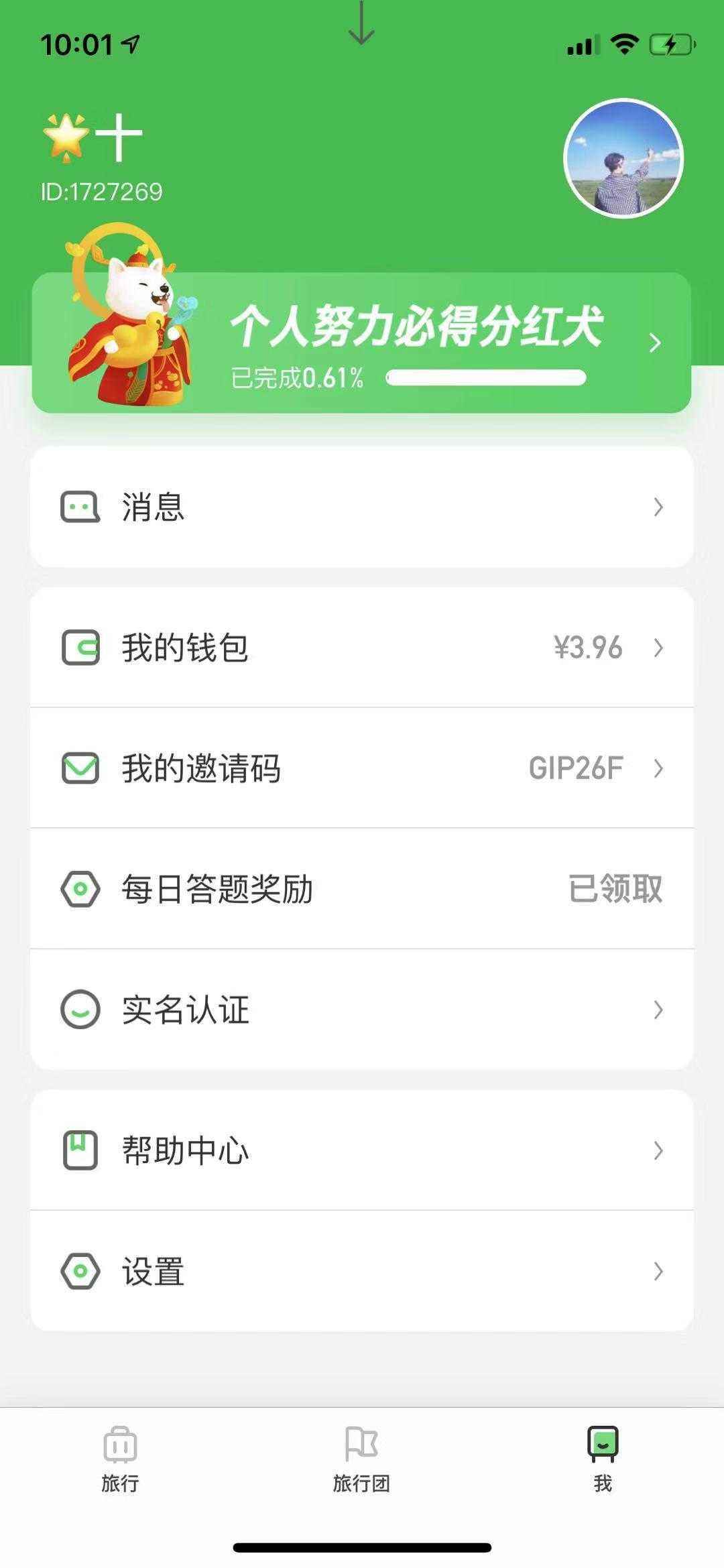Click the 已领取 claimed reward label
The image size is (724, 1568).
pos(615,890)
